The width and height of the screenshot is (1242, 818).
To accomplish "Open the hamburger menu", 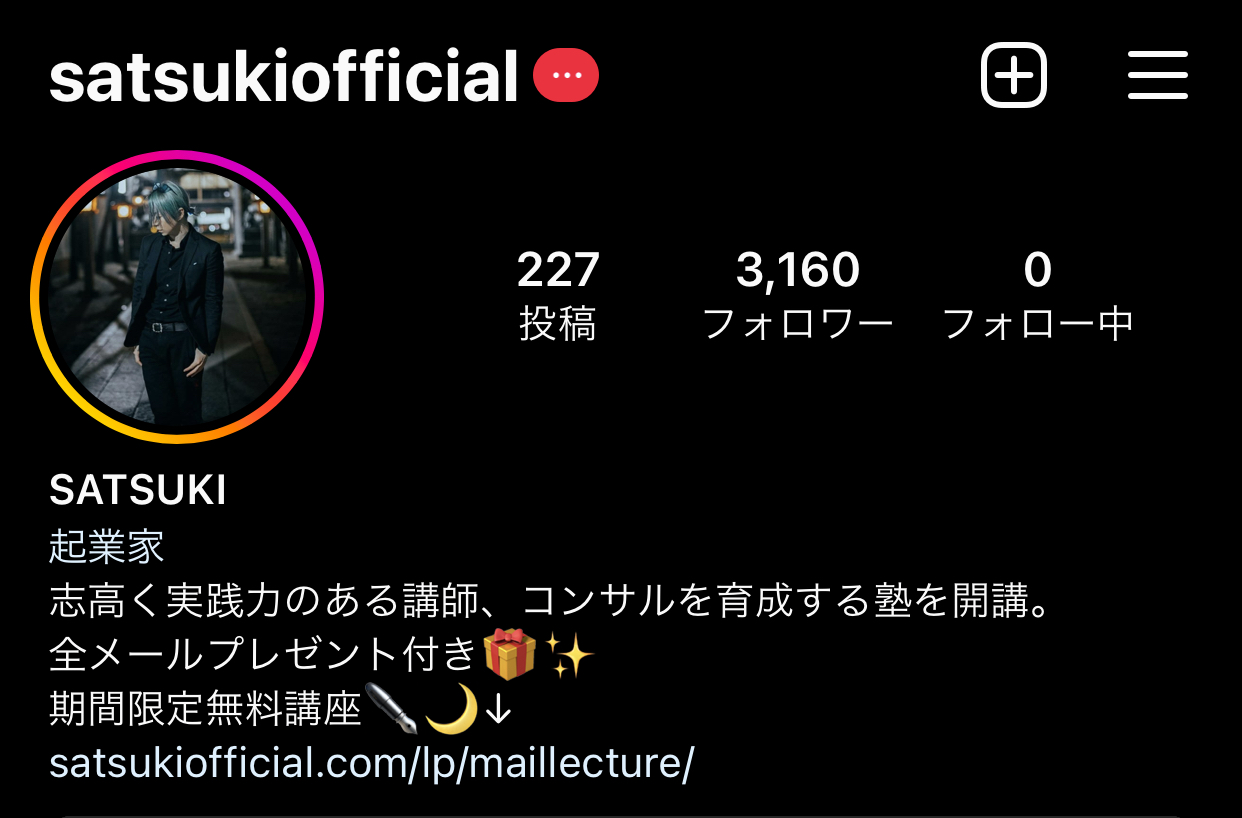I will [x=1157, y=75].
